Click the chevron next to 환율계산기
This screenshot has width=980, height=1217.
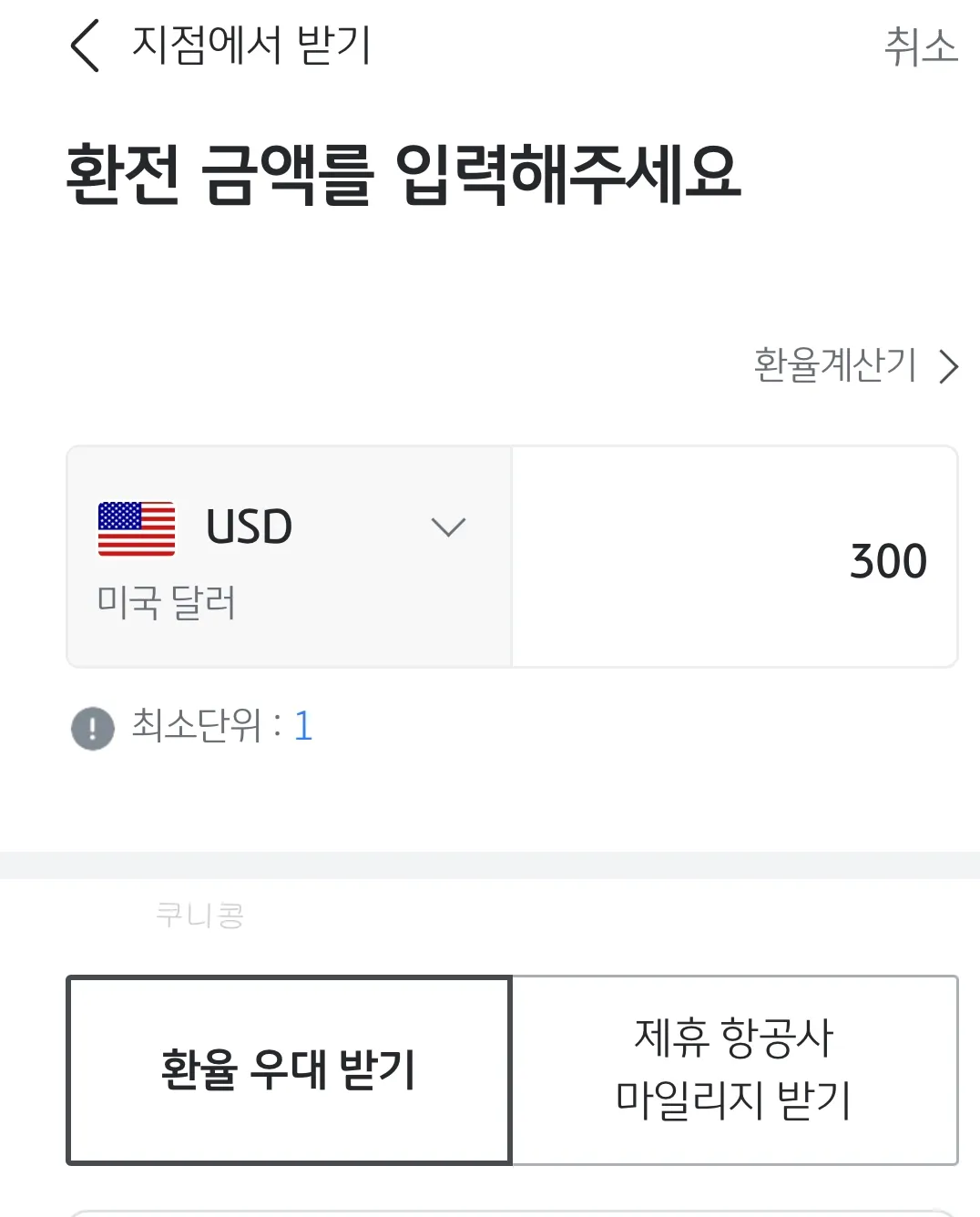pyautogui.click(x=950, y=366)
